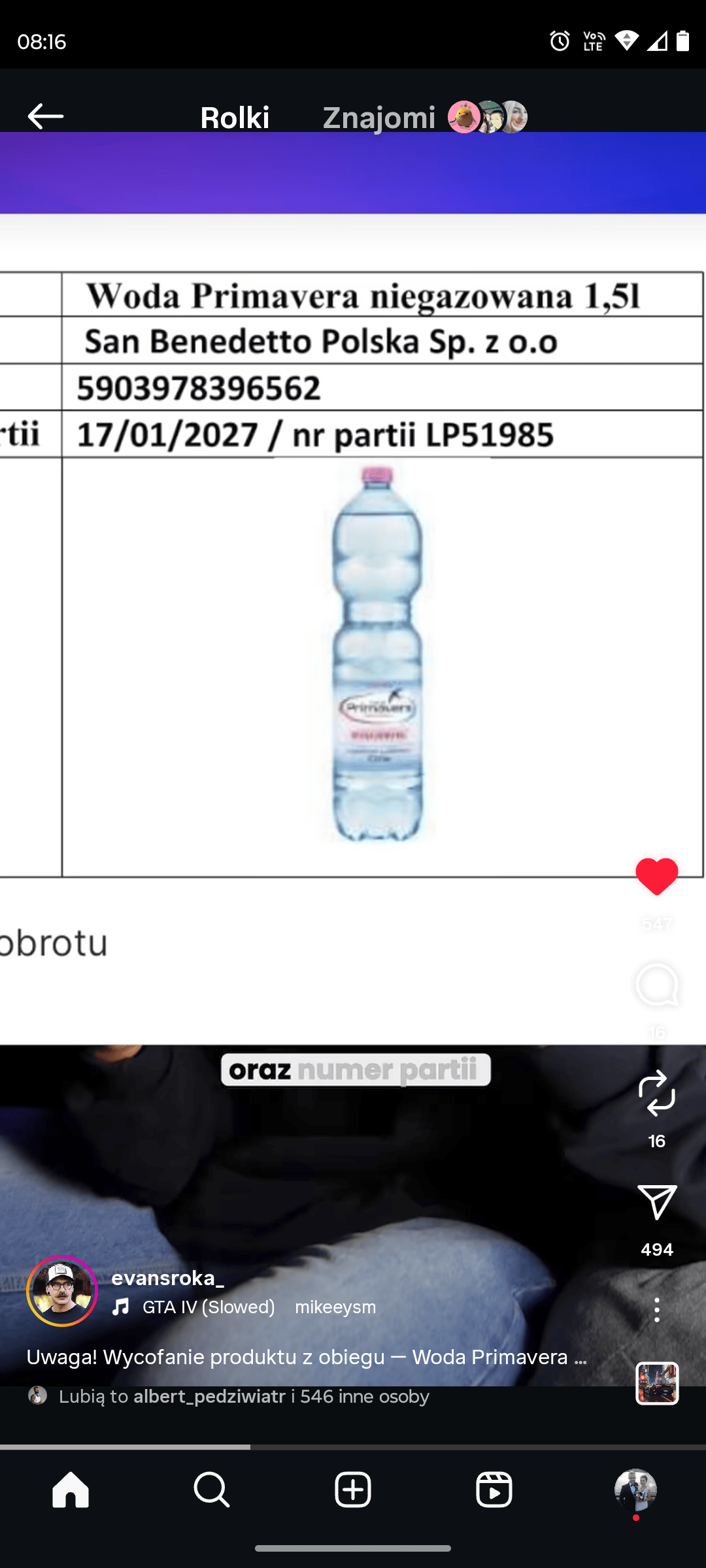Switch to the Znajomi tab

click(378, 118)
